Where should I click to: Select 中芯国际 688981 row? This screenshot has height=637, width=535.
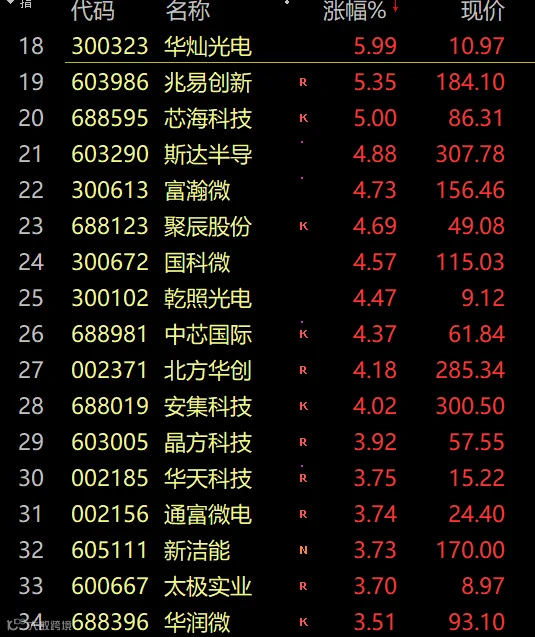(267, 334)
